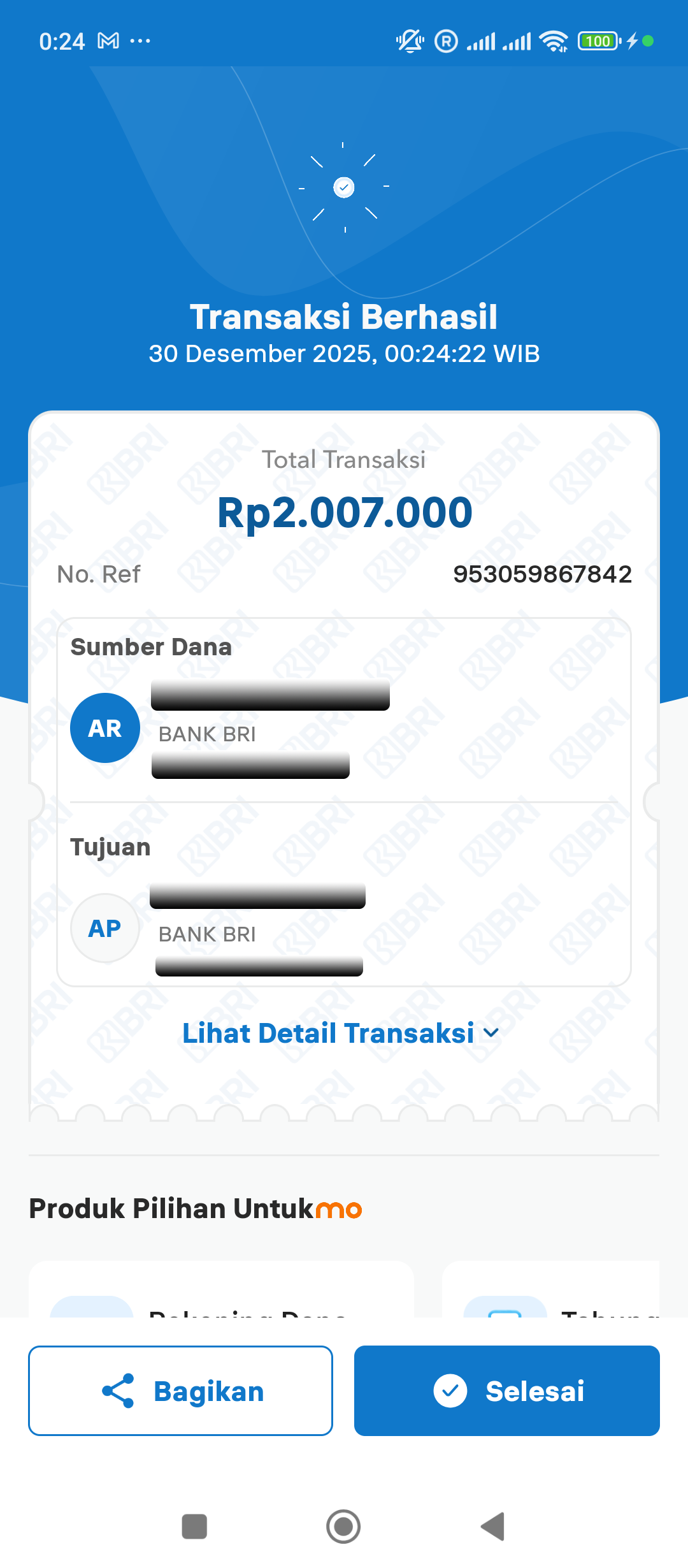Go back using the system back button
Image resolution: width=688 pixels, height=1568 pixels.
point(492,1527)
